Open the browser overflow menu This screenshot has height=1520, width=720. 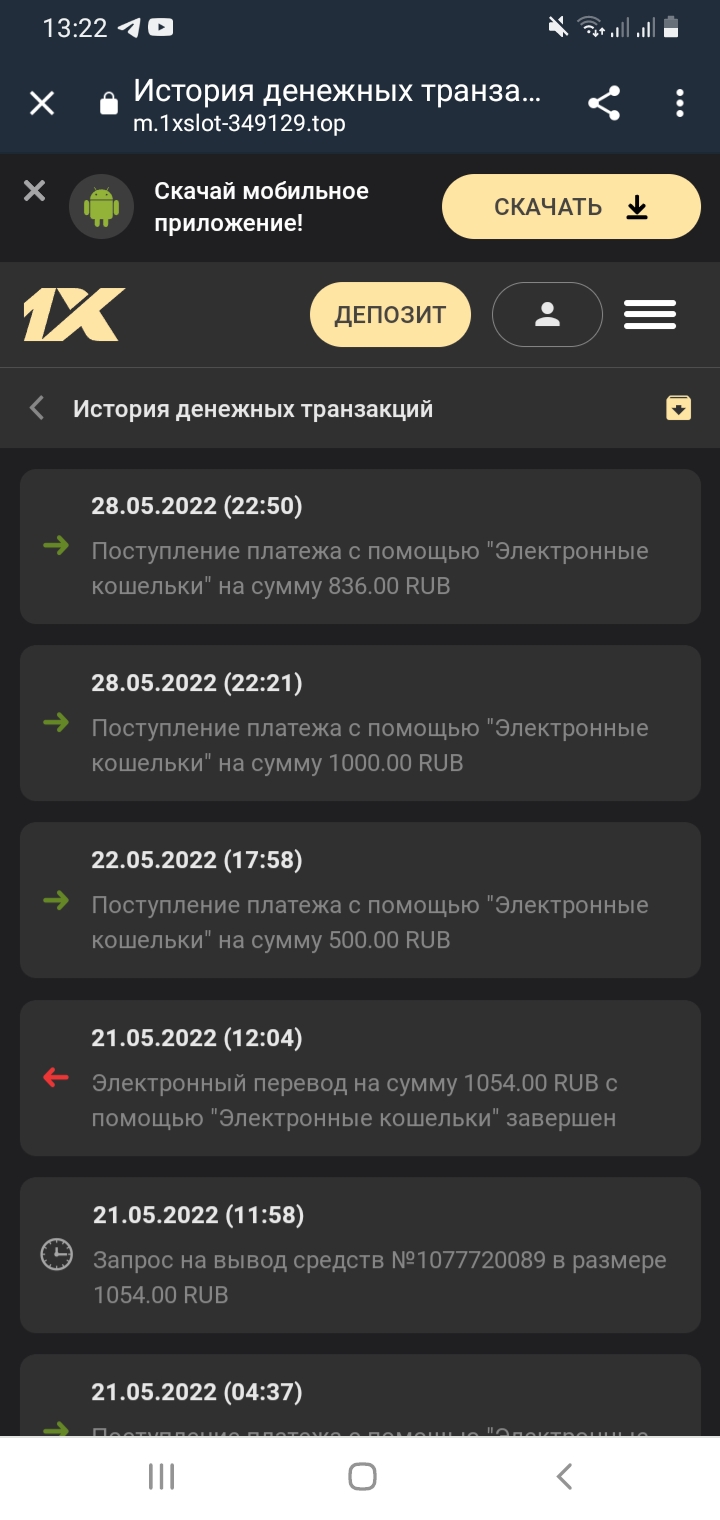click(680, 103)
